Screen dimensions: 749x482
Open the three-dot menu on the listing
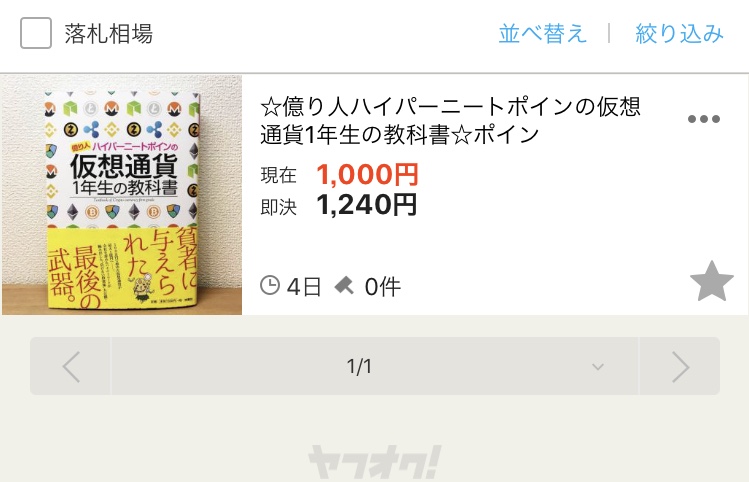[703, 119]
